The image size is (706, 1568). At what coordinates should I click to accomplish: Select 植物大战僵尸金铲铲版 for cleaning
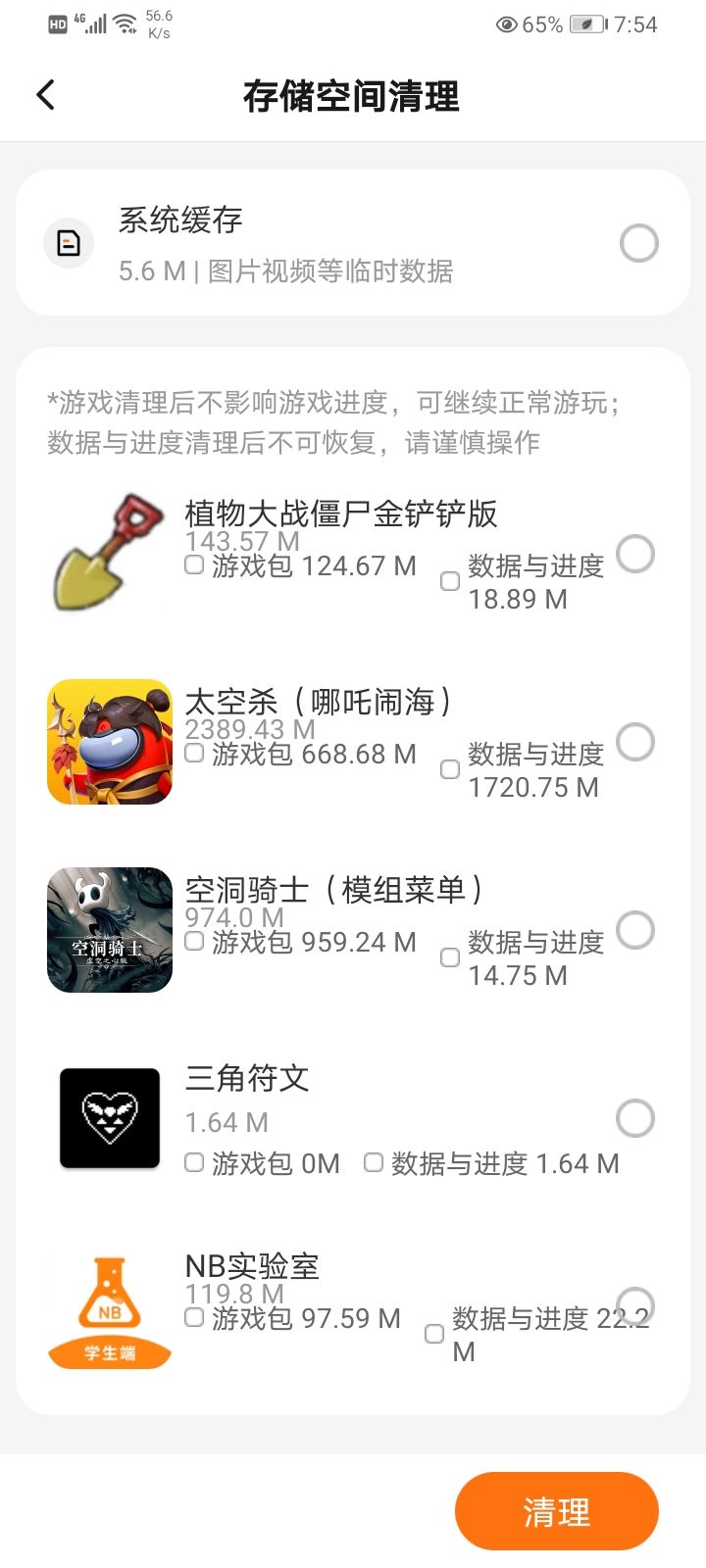coord(635,554)
